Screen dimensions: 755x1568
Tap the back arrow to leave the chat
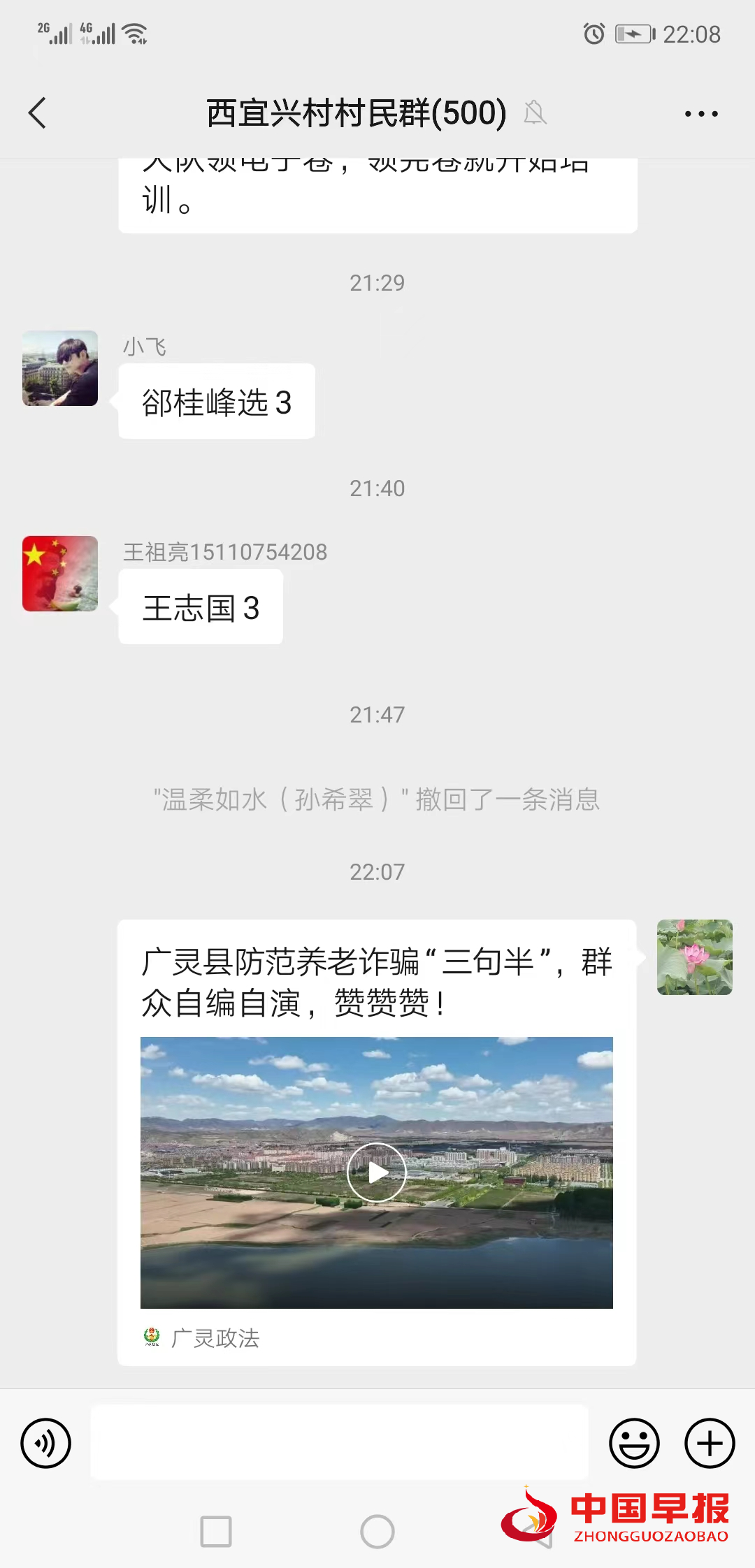coord(38,112)
